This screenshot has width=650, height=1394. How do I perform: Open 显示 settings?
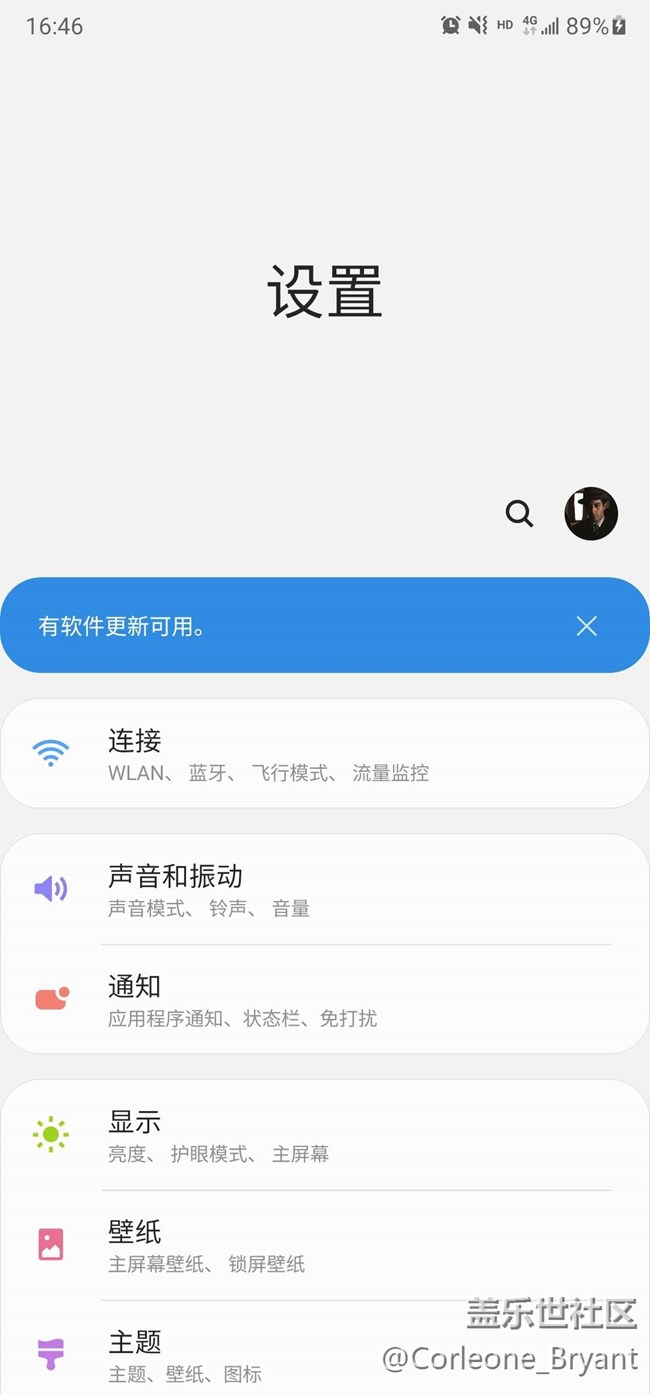[x=324, y=1135]
